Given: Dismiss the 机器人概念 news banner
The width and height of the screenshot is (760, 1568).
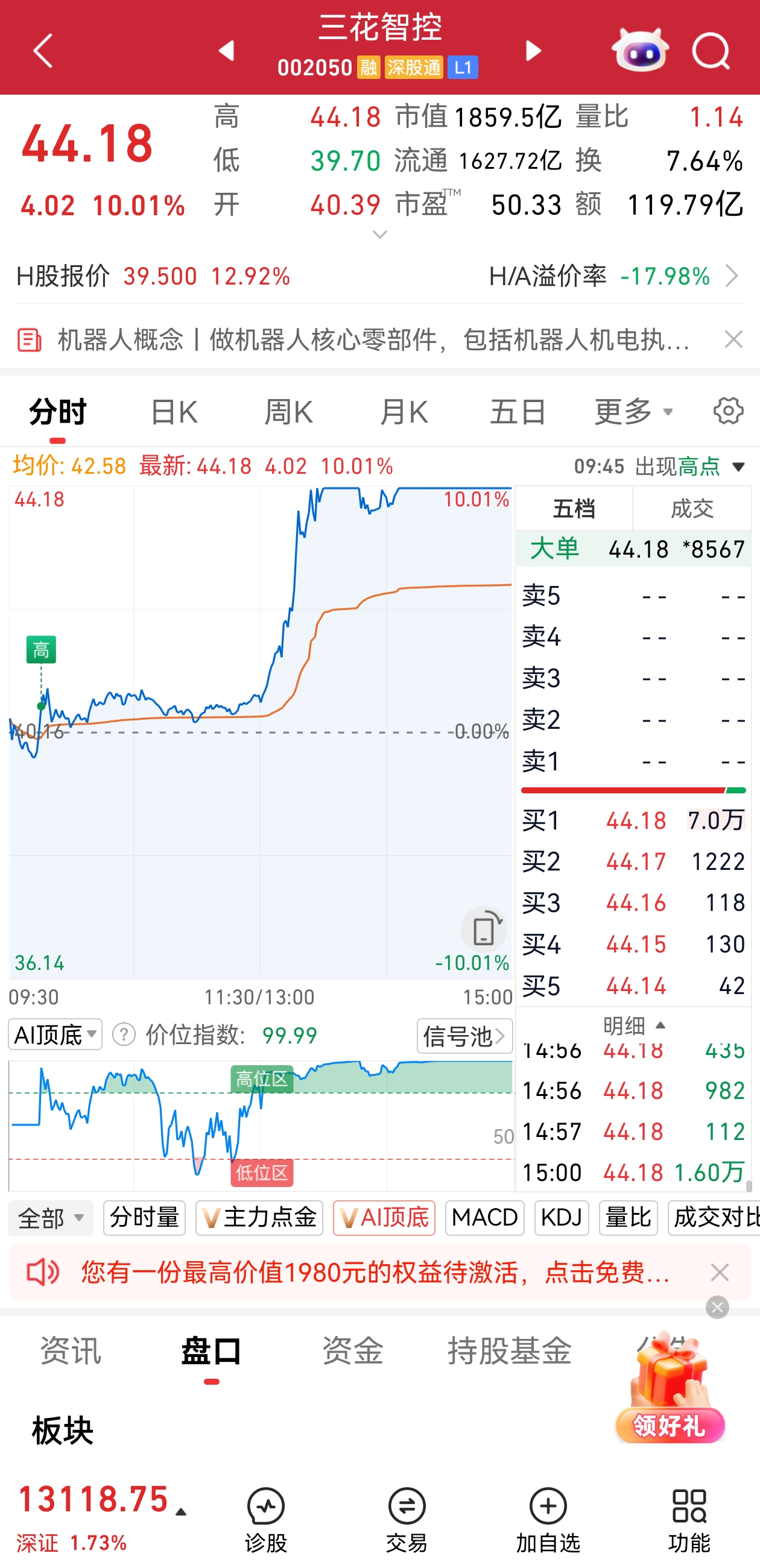Looking at the screenshot, I should tap(733, 339).
